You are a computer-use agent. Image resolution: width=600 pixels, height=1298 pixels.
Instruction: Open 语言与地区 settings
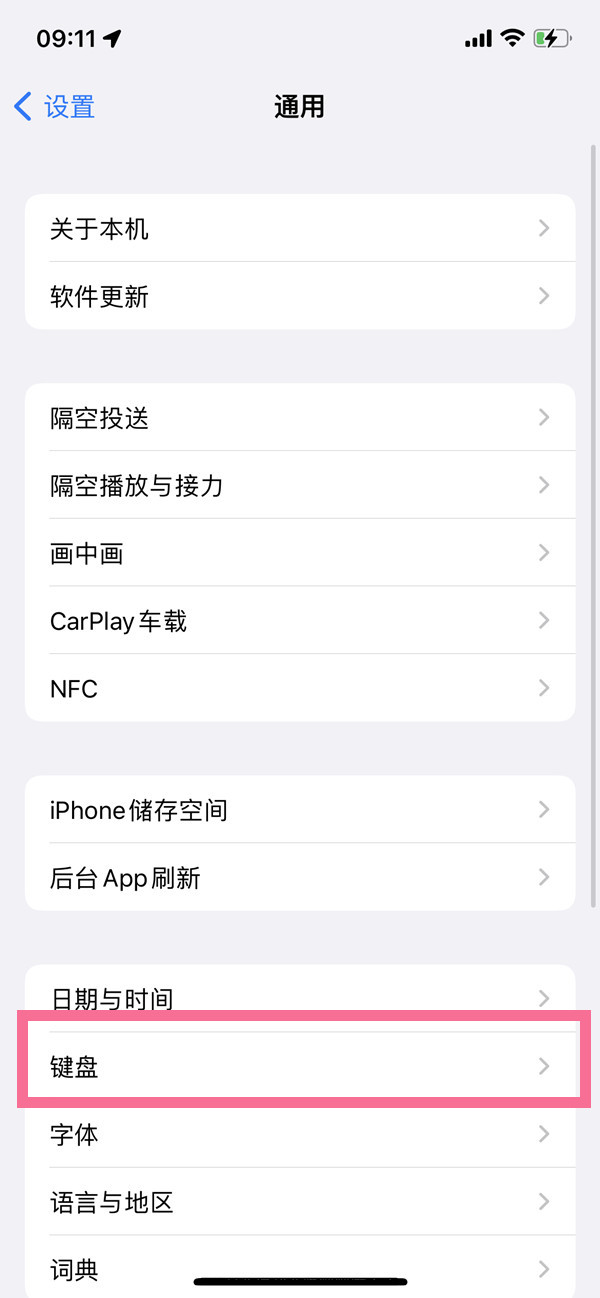tap(300, 1202)
